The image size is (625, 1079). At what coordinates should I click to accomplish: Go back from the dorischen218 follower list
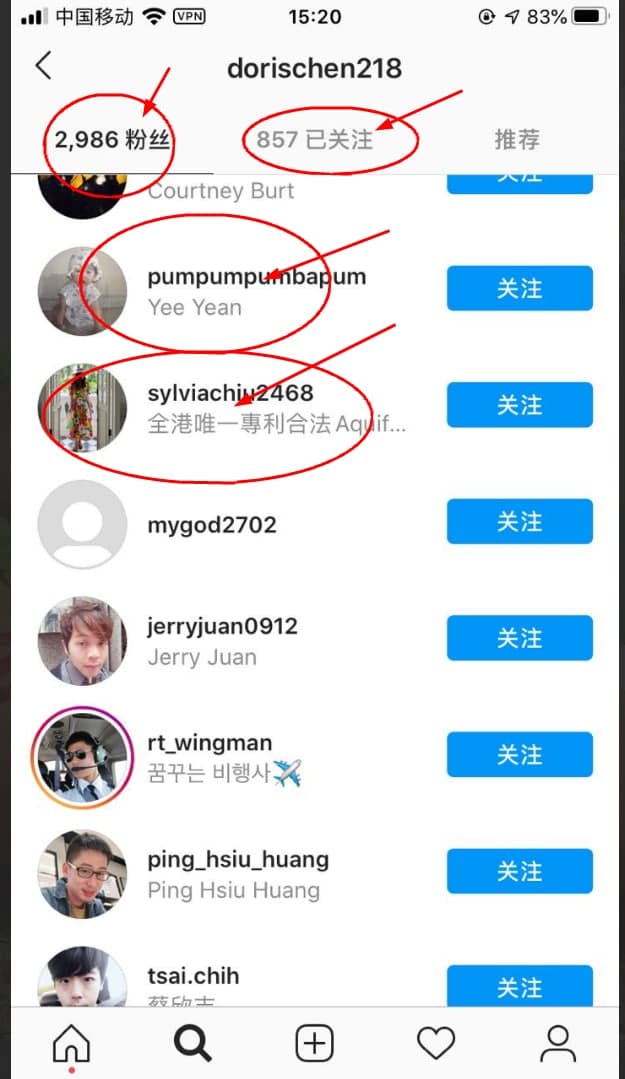pyautogui.click(x=43, y=67)
